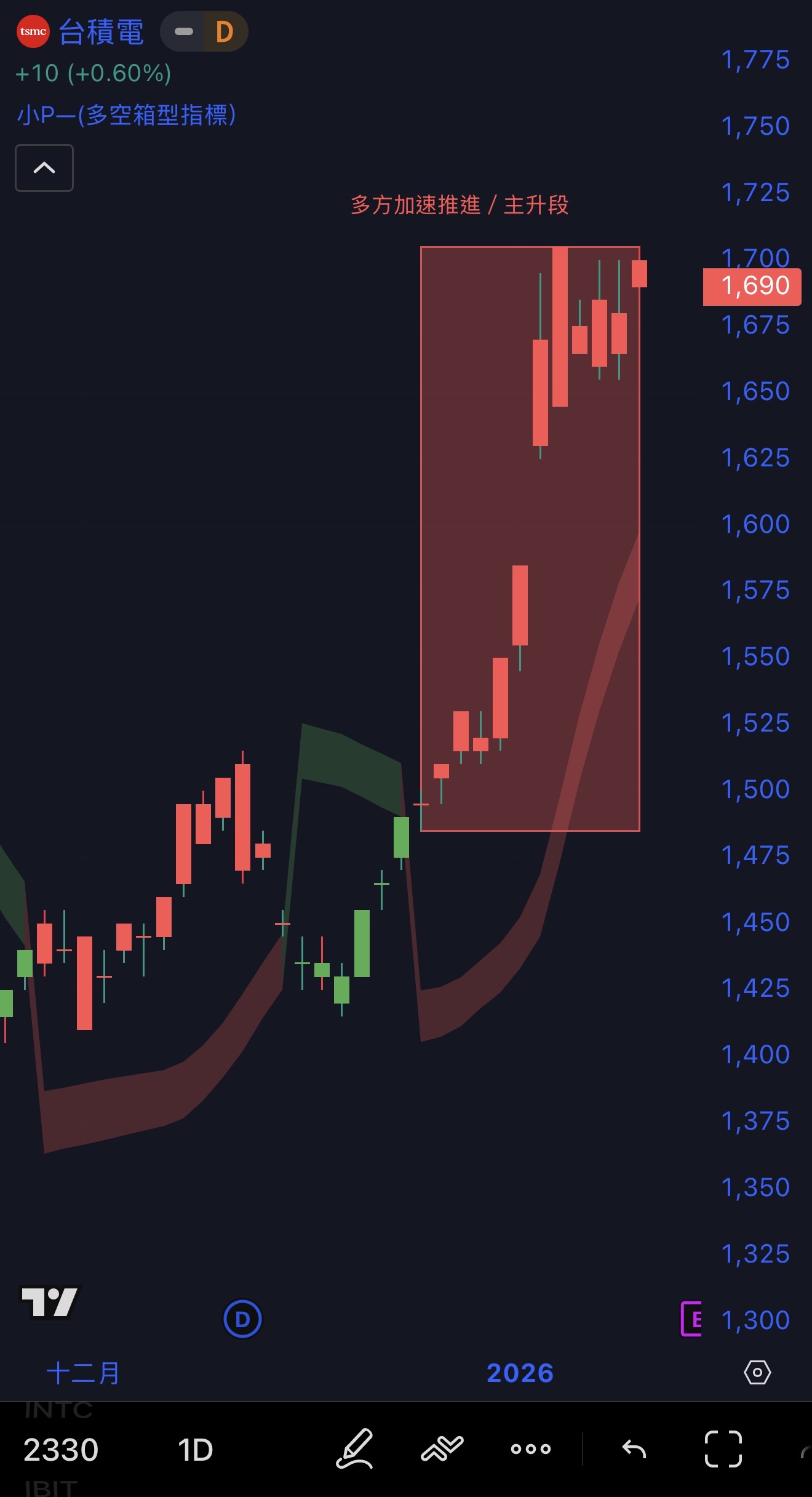Viewport: 812px width, 1497px height.
Task: Collapse the indicator legend with chevron
Action: pos(44,168)
